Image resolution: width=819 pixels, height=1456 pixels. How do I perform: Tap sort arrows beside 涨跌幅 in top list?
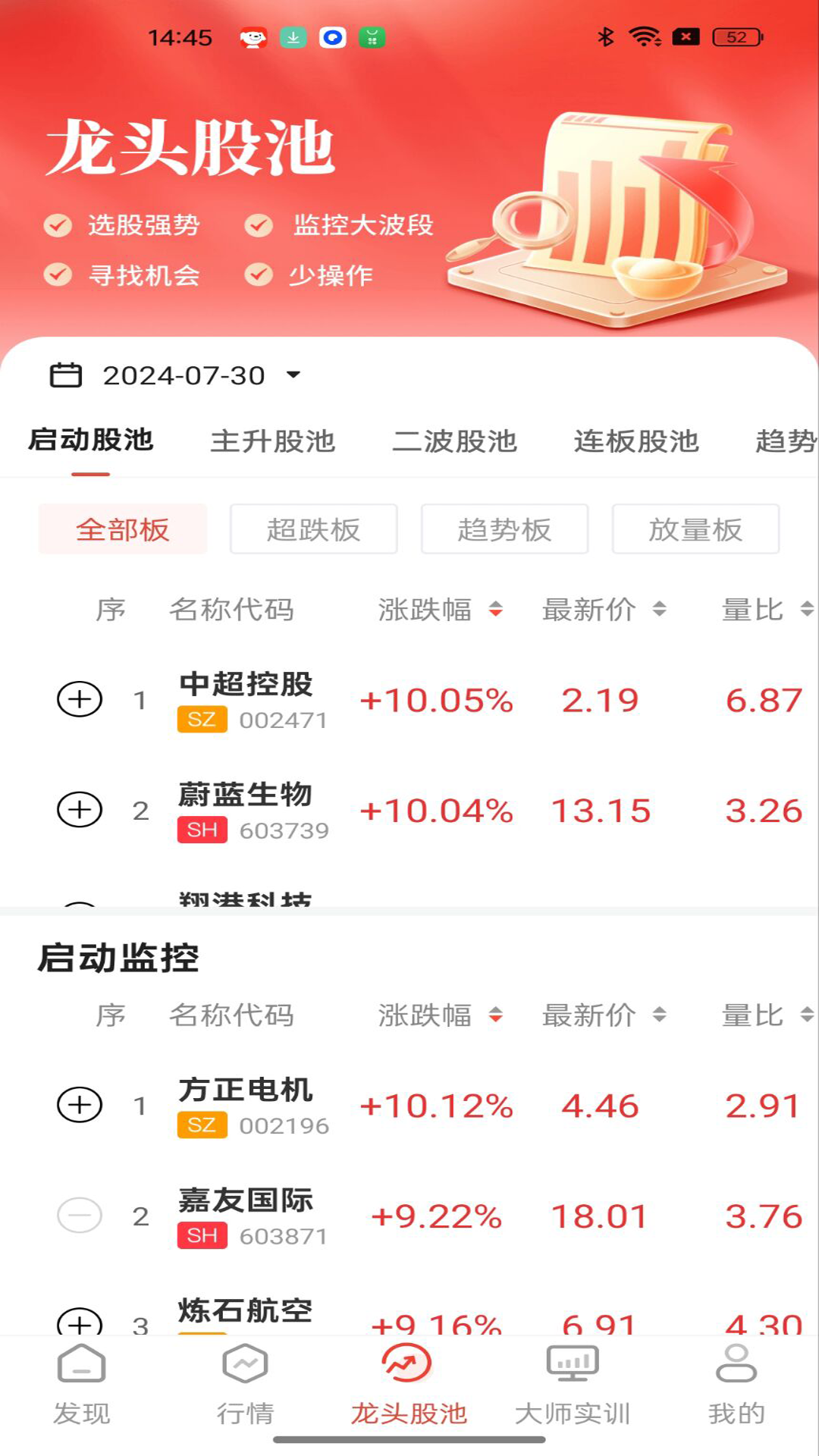(x=494, y=609)
